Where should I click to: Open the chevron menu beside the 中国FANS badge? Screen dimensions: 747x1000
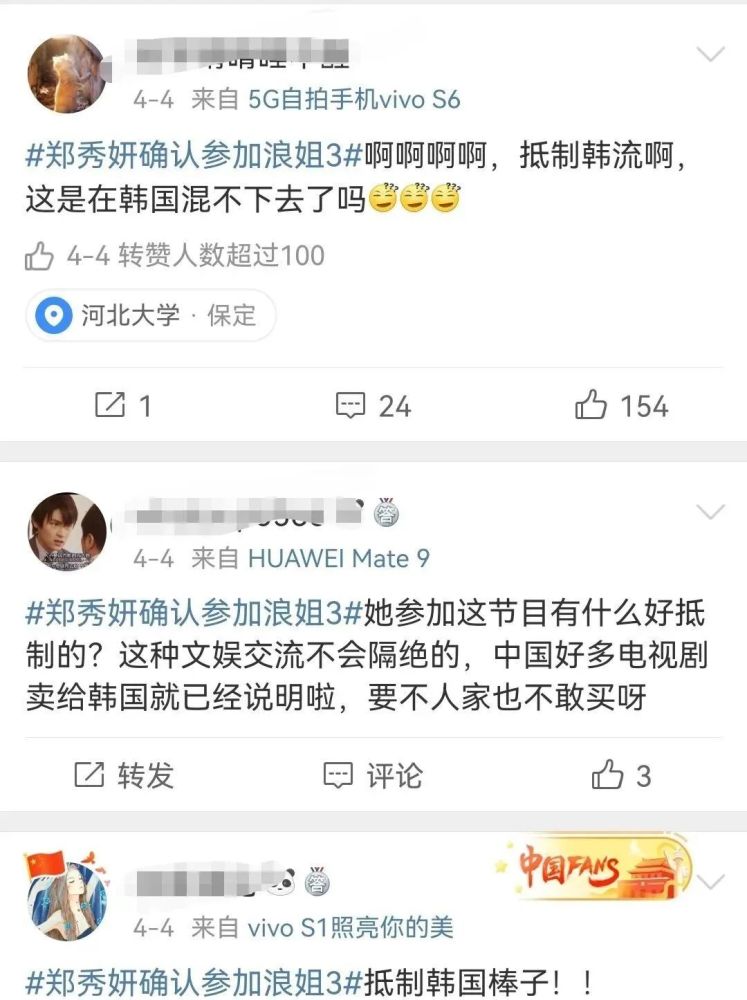click(x=710, y=882)
